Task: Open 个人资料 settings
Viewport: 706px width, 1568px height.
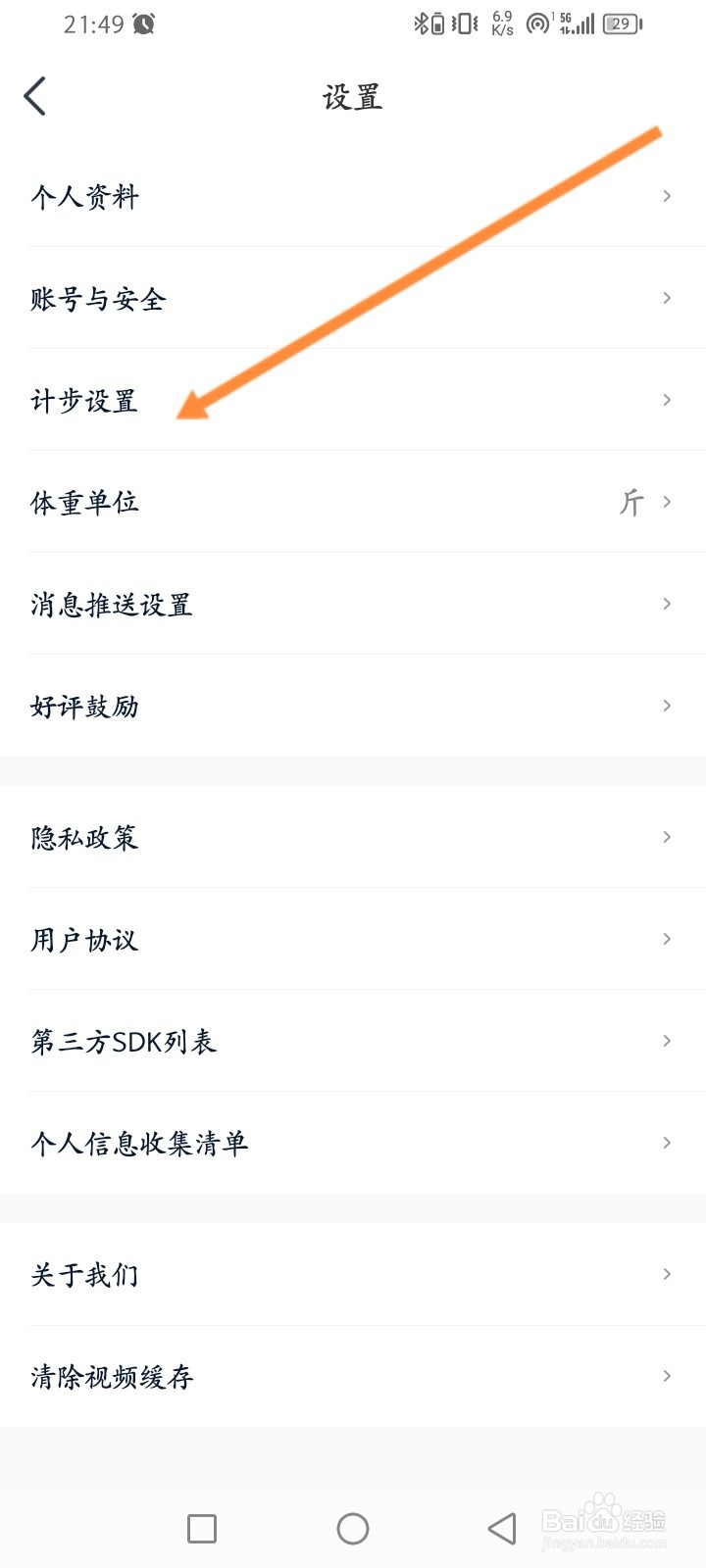Action: point(353,196)
